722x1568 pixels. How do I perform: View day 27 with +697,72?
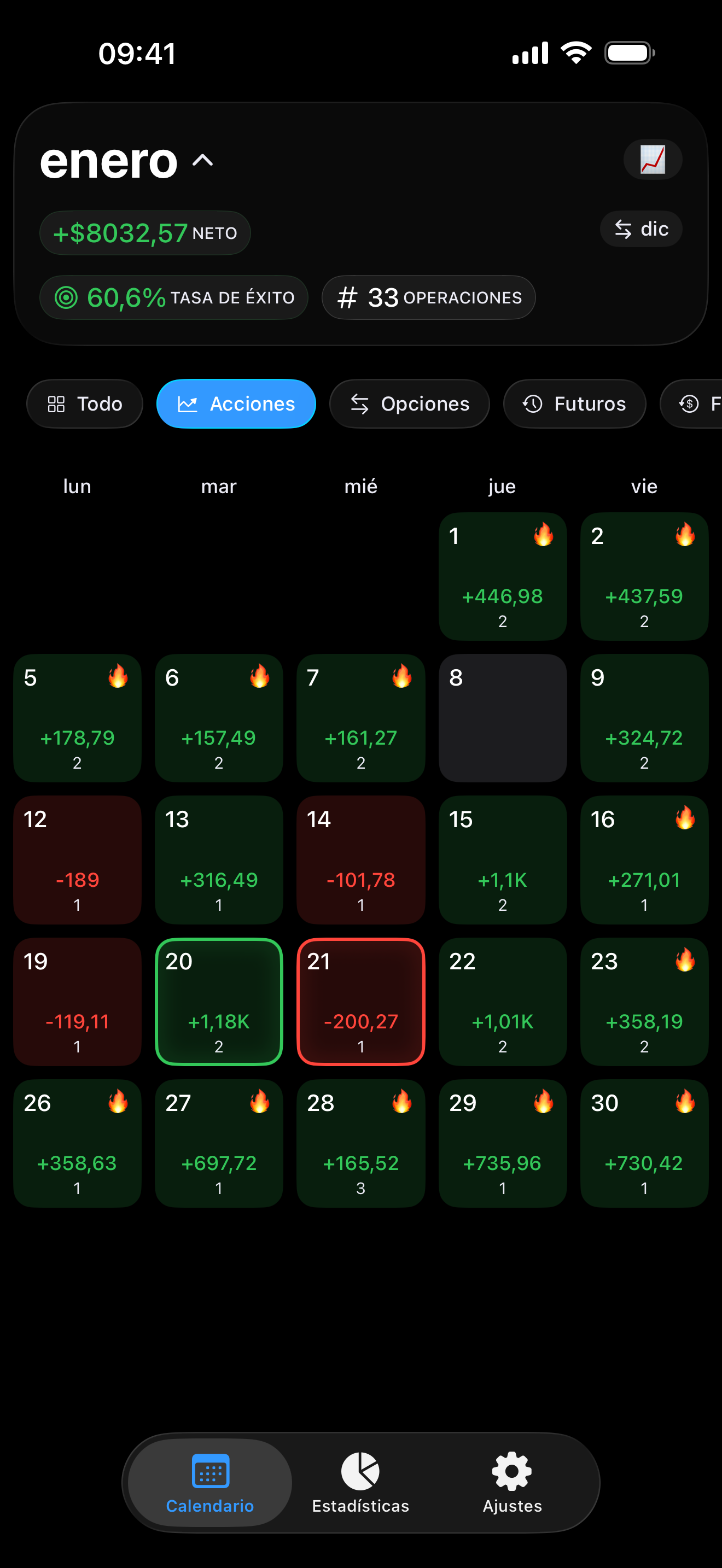tap(219, 1143)
